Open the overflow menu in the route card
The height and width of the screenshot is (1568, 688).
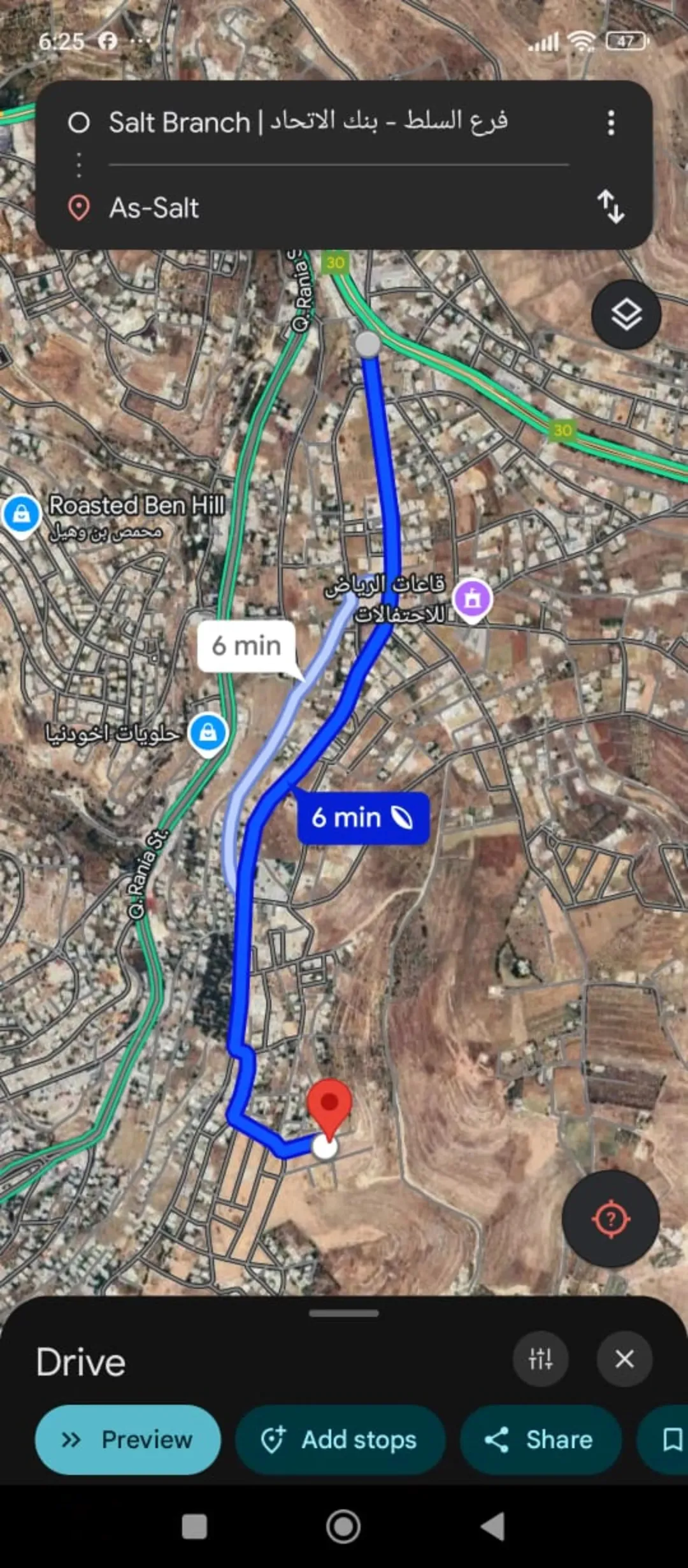tap(610, 122)
